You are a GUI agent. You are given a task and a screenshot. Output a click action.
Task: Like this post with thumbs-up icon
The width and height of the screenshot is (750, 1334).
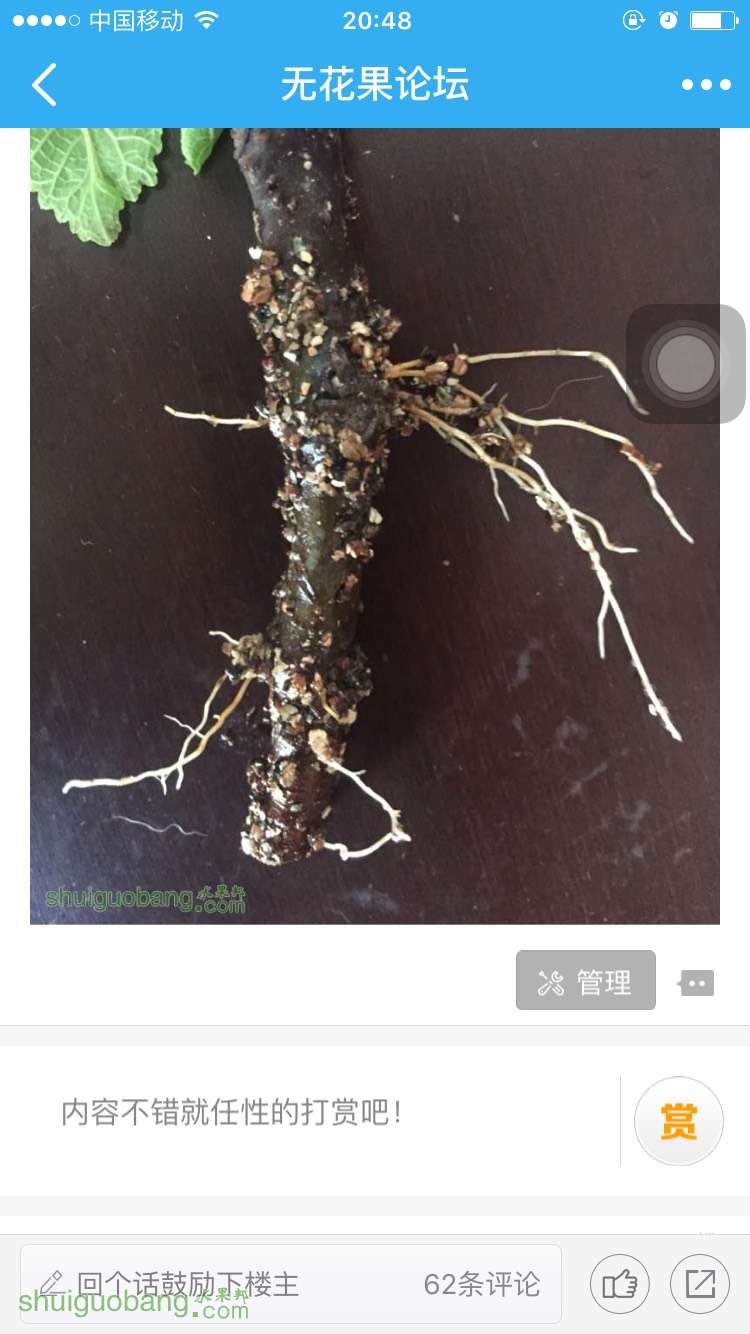tap(620, 1284)
